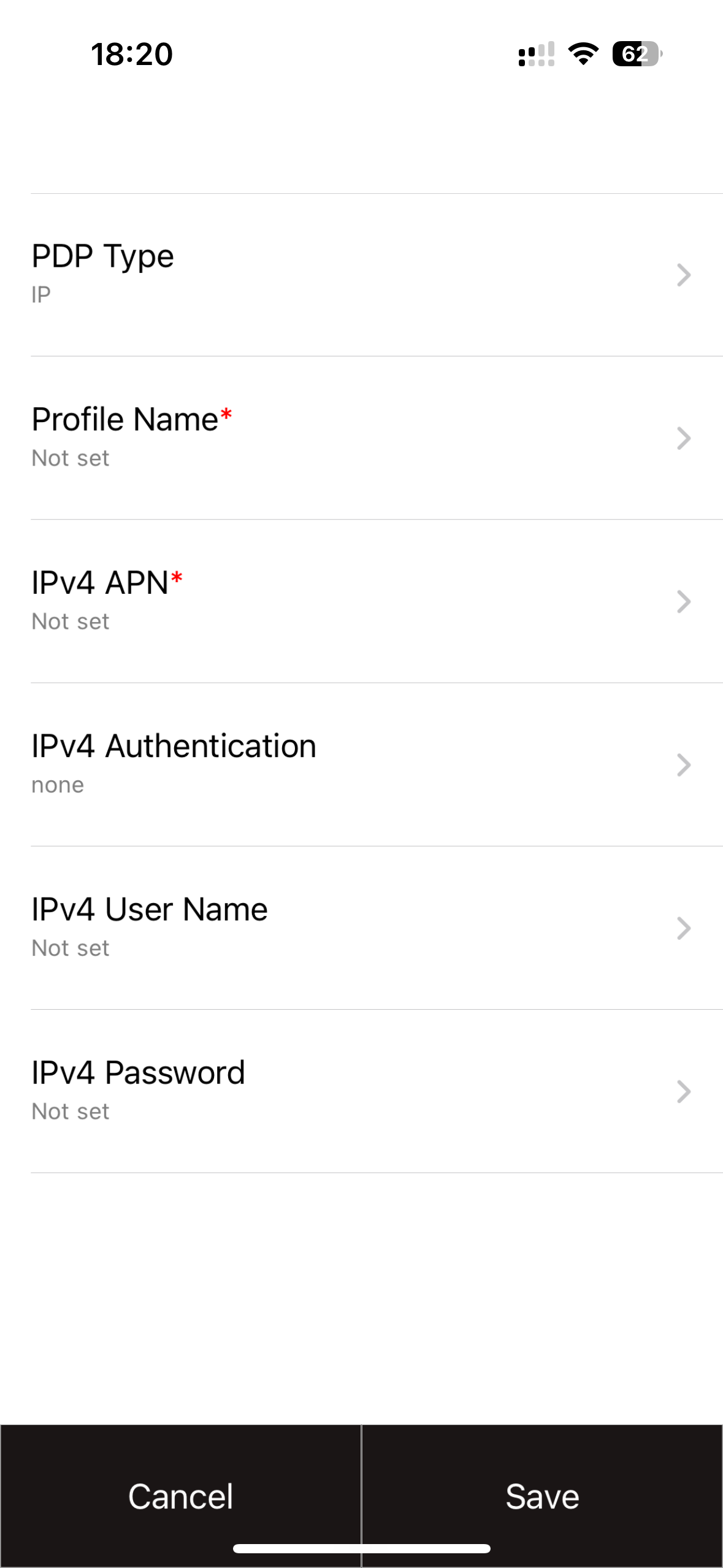This screenshot has height=1568, width=723.
Task: Open the PDP Type setting
Action: [x=377, y=275]
